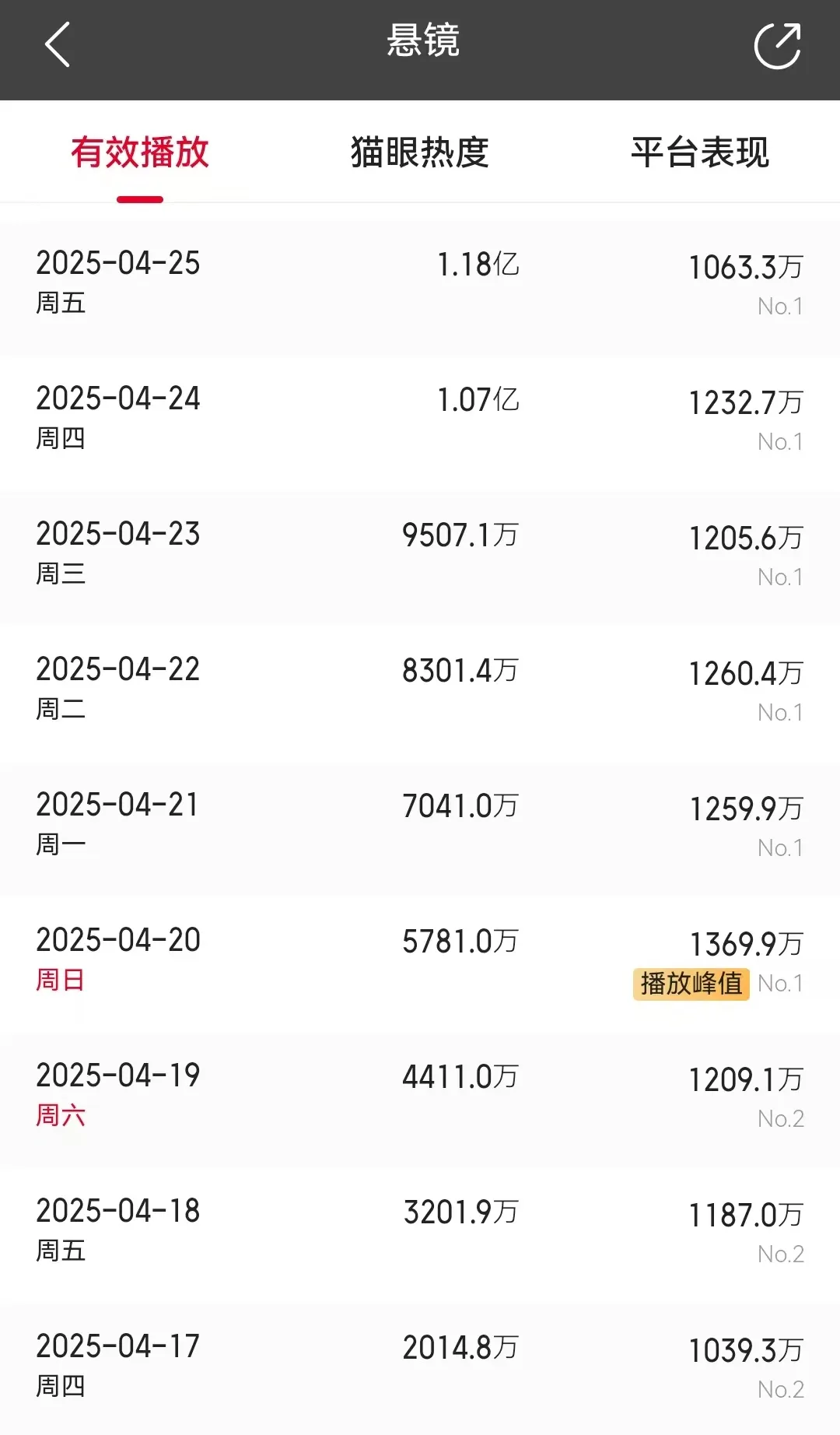Go back using the top-left arrow

(x=58, y=44)
